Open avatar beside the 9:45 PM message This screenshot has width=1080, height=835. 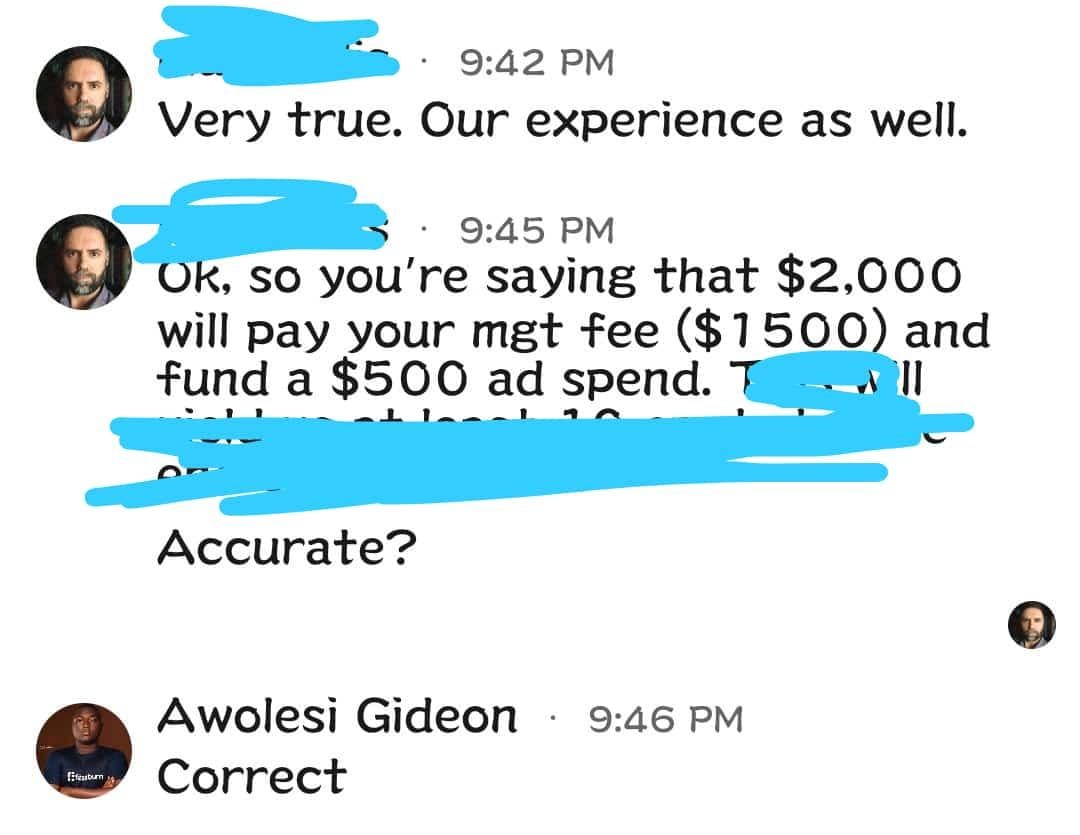point(84,262)
